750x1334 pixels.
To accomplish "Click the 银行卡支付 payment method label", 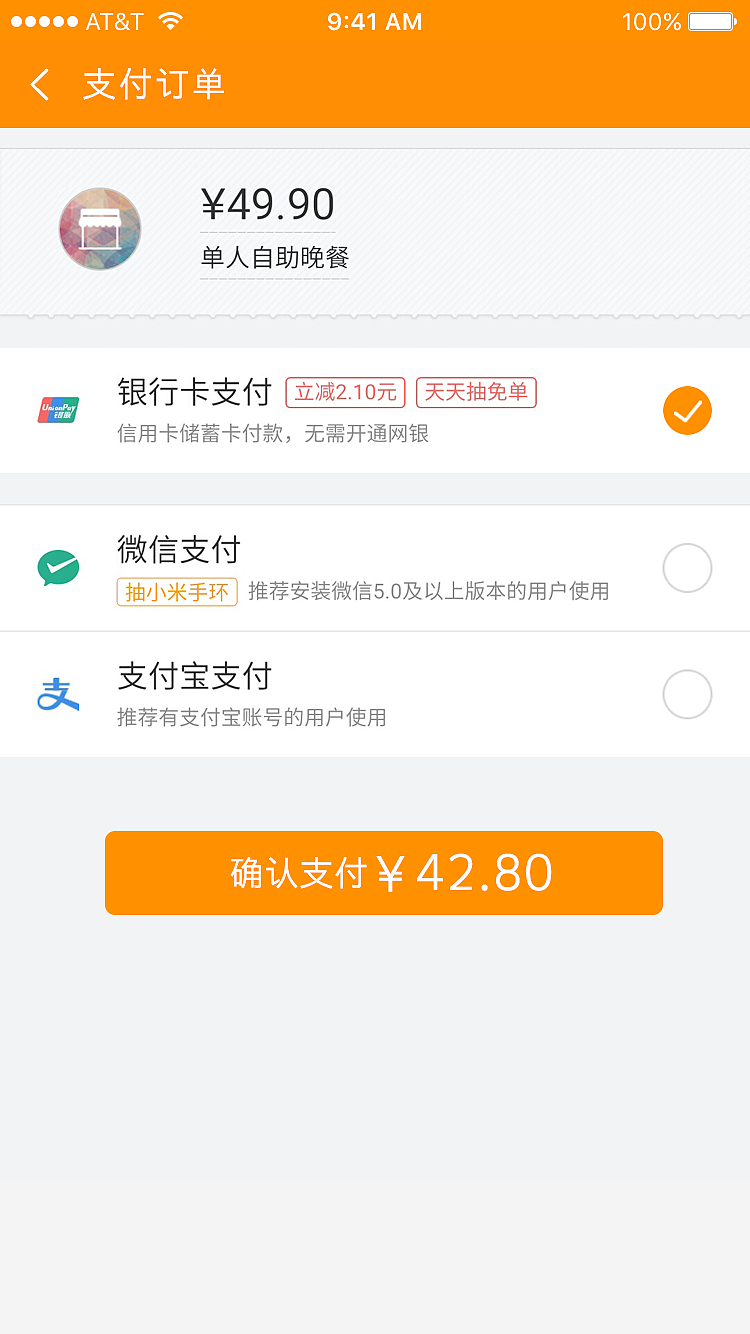I will tap(195, 392).
